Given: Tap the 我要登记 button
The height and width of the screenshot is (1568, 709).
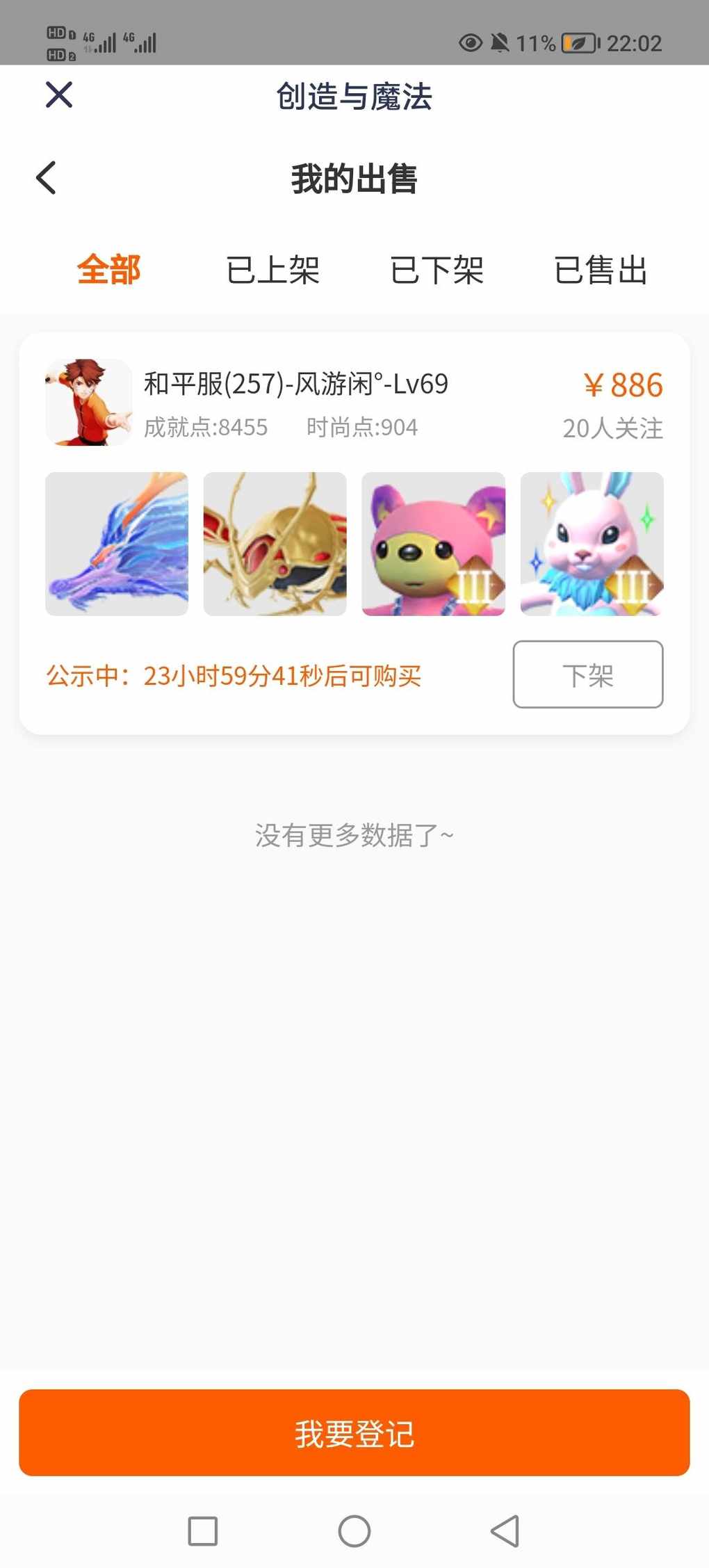Looking at the screenshot, I should pyautogui.click(x=354, y=1433).
